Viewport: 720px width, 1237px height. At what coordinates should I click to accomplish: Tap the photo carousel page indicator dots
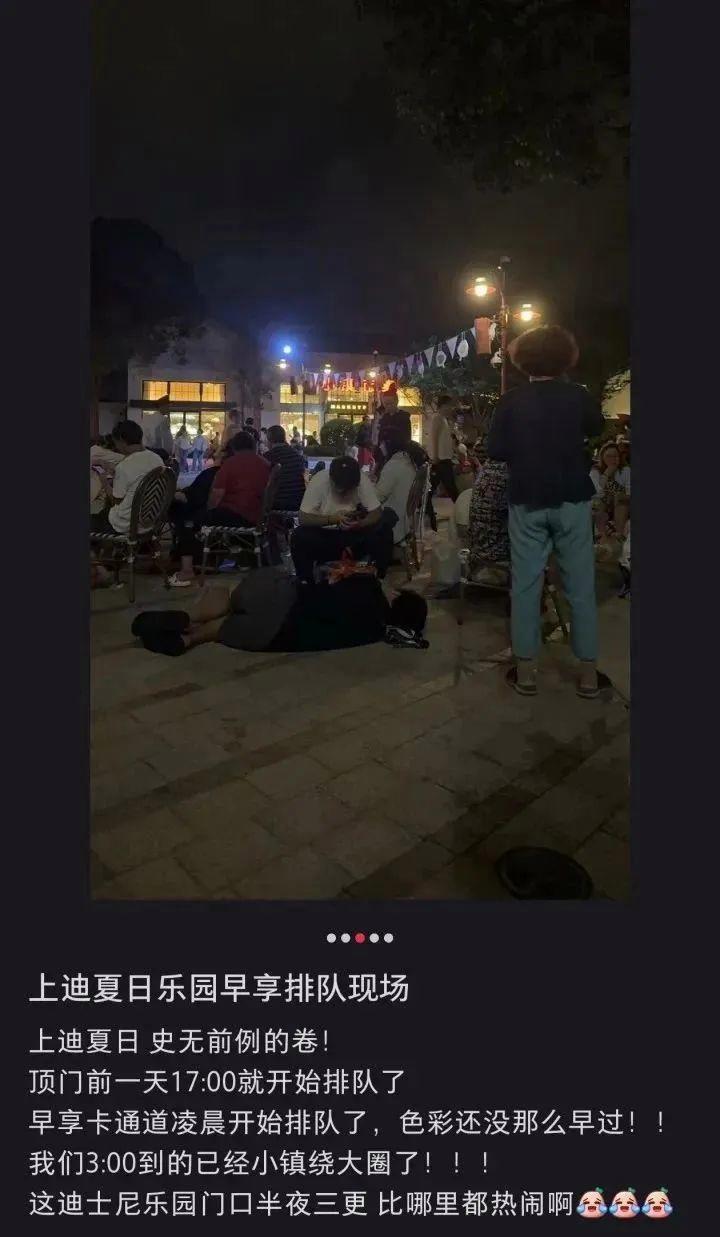tap(360, 938)
